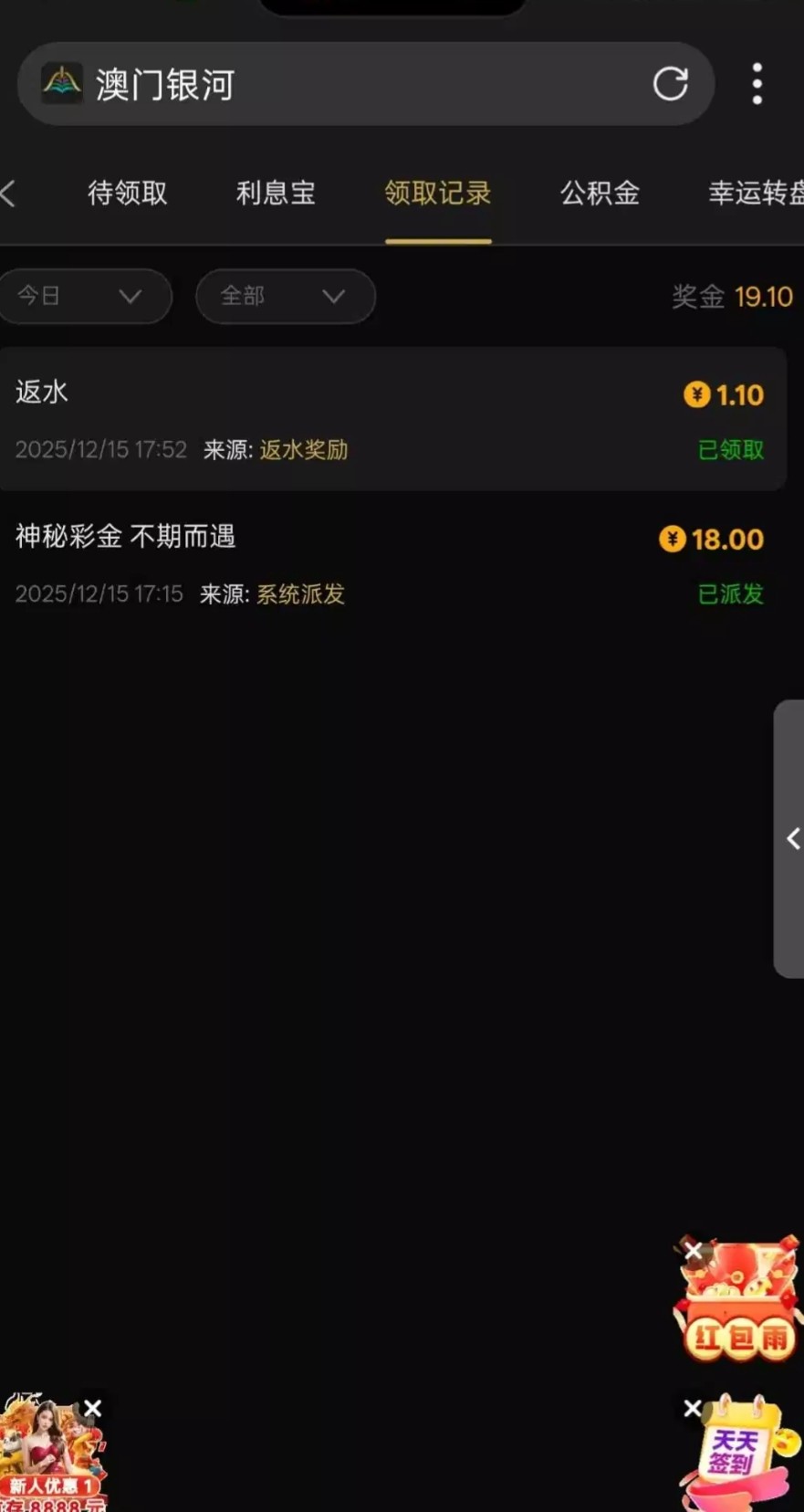
Task: Reload the page with the refresh icon
Action: click(x=670, y=84)
